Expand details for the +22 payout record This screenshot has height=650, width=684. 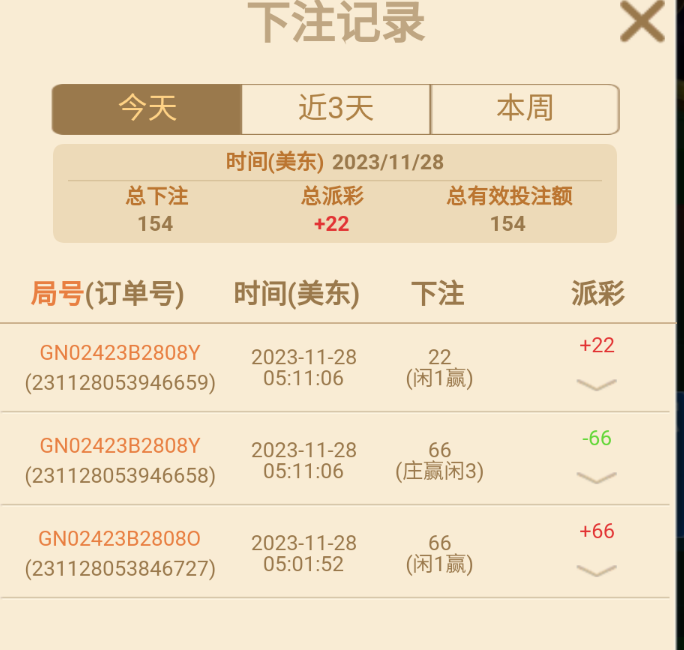coord(597,384)
